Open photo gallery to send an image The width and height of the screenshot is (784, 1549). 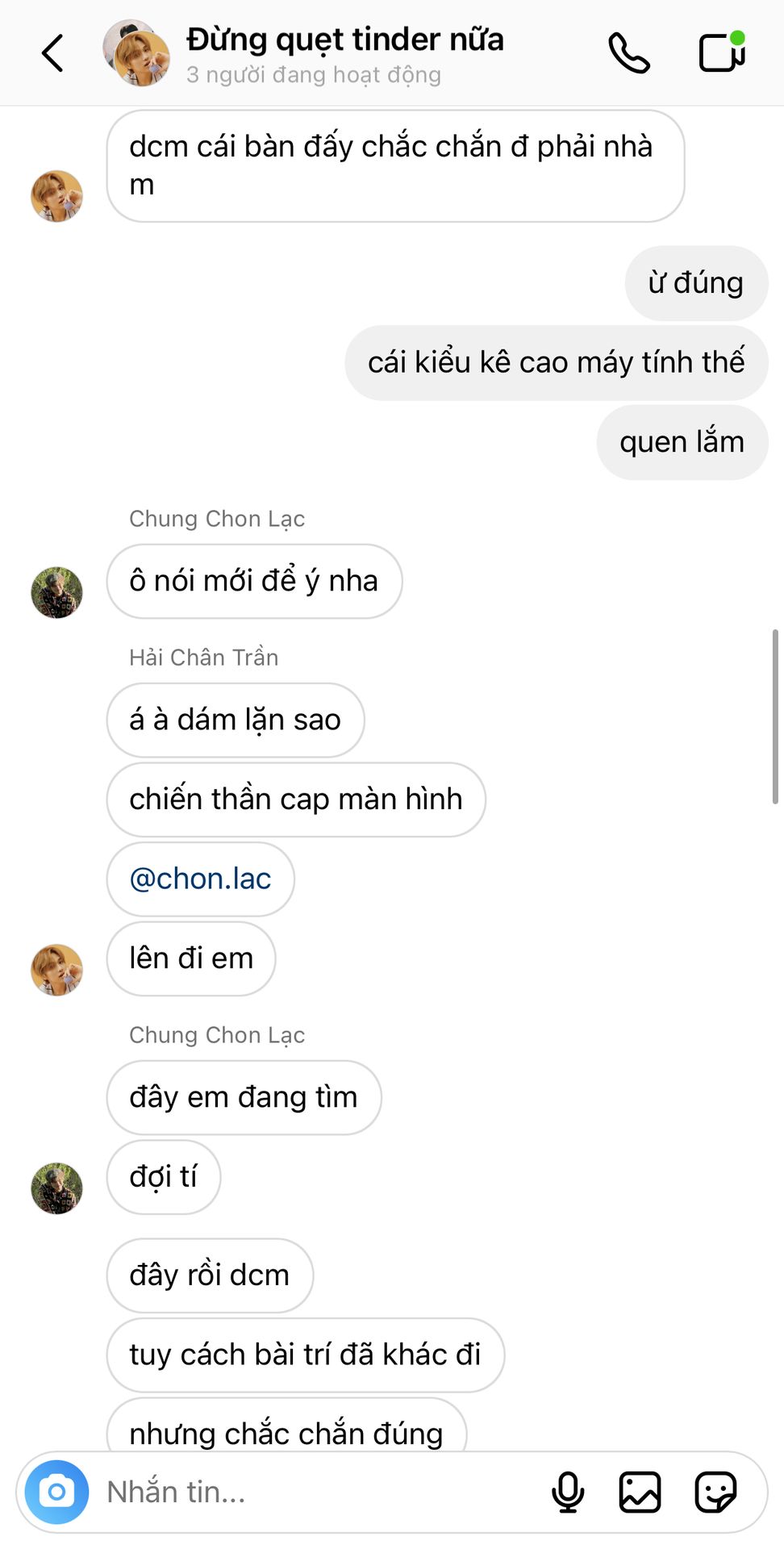pyautogui.click(x=640, y=1491)
